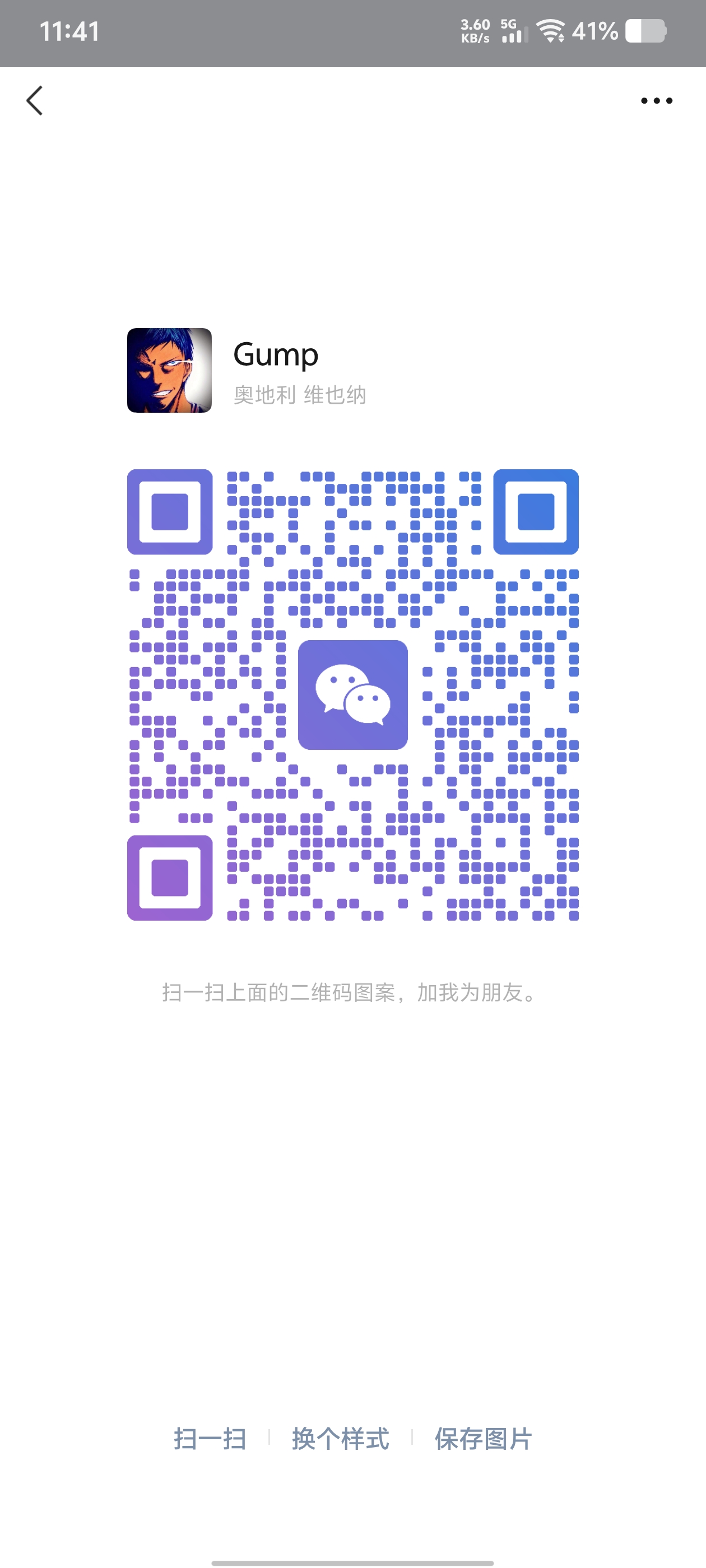Tap 扫一扫 to scan a code
The height and width of the screenshot is (1568, 706).
[210, 1439]
